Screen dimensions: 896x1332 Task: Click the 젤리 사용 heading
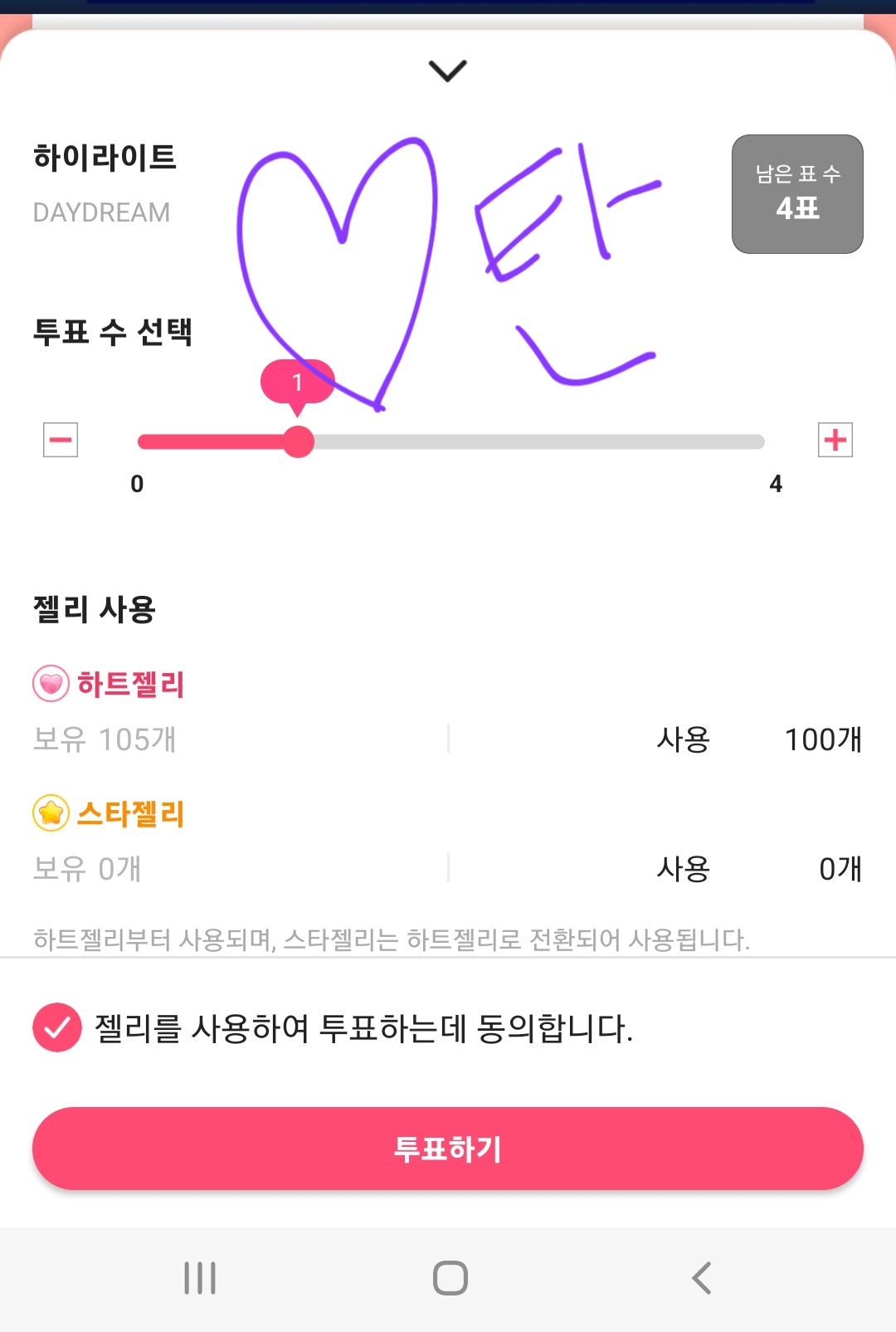pyautogui.click(x=95, y=607)
